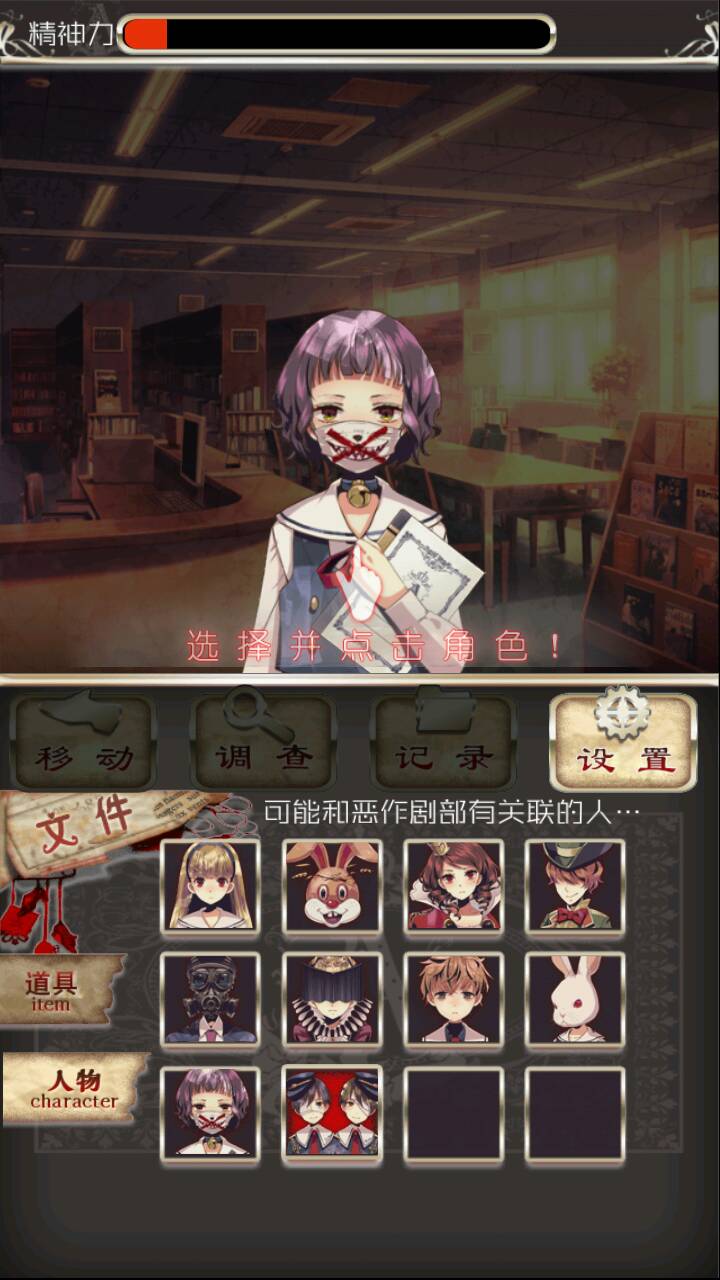The width and height of the screenshot is (720, 1280).
Task: Switch to the 人物 character tab
Action: [x=72, y=1089]
